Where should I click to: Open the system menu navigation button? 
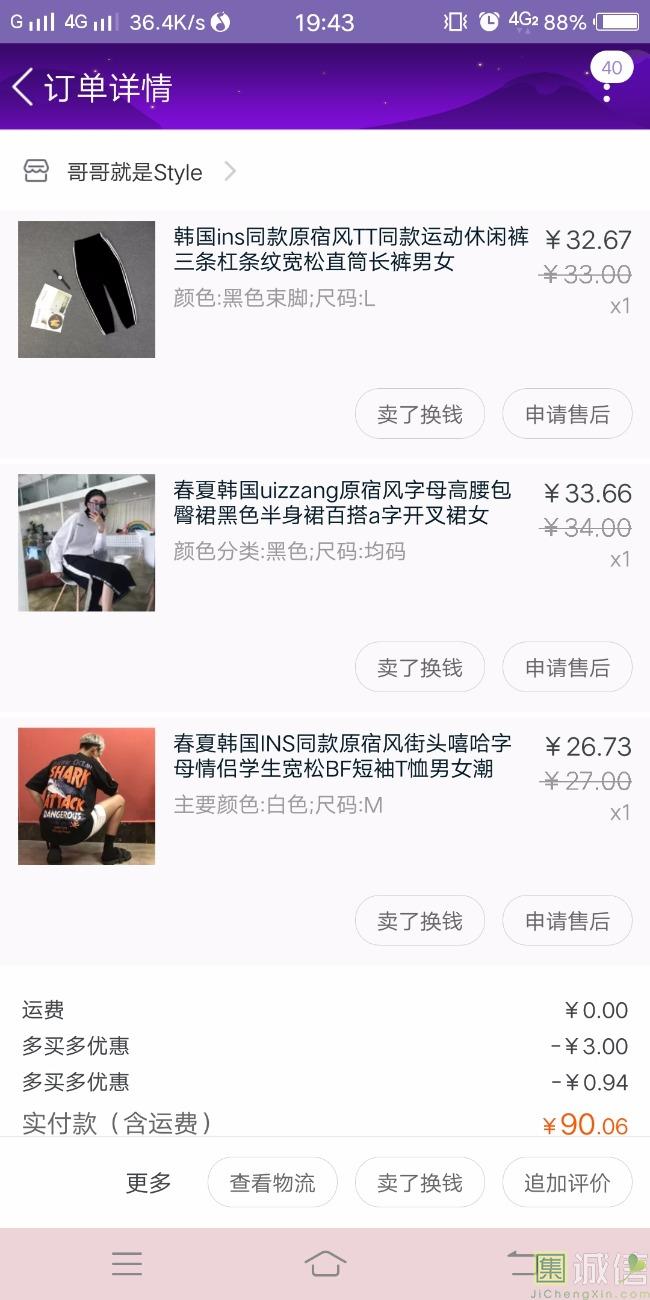click(127, 1263)
